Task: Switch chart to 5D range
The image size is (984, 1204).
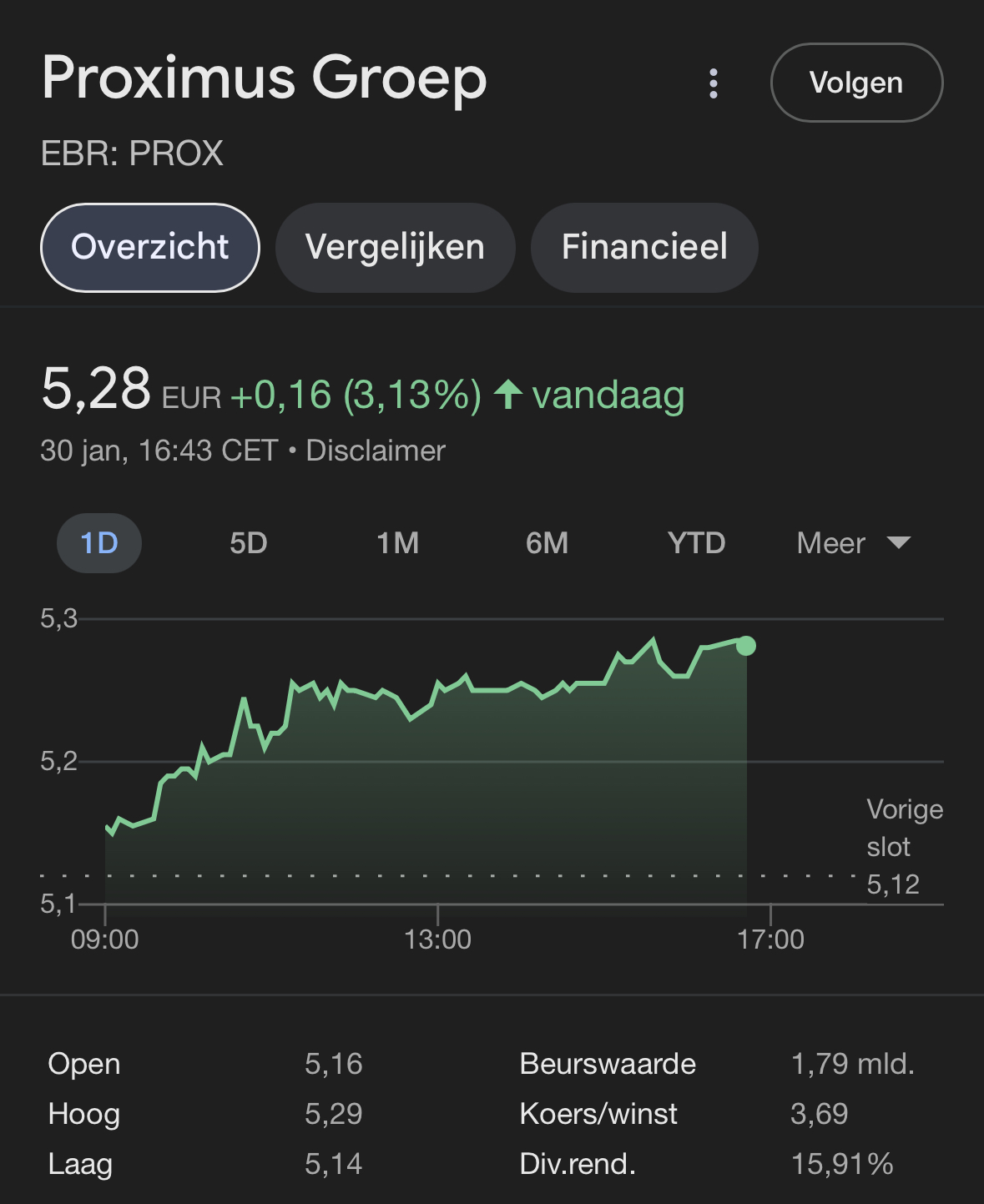Action: [249, 543]
